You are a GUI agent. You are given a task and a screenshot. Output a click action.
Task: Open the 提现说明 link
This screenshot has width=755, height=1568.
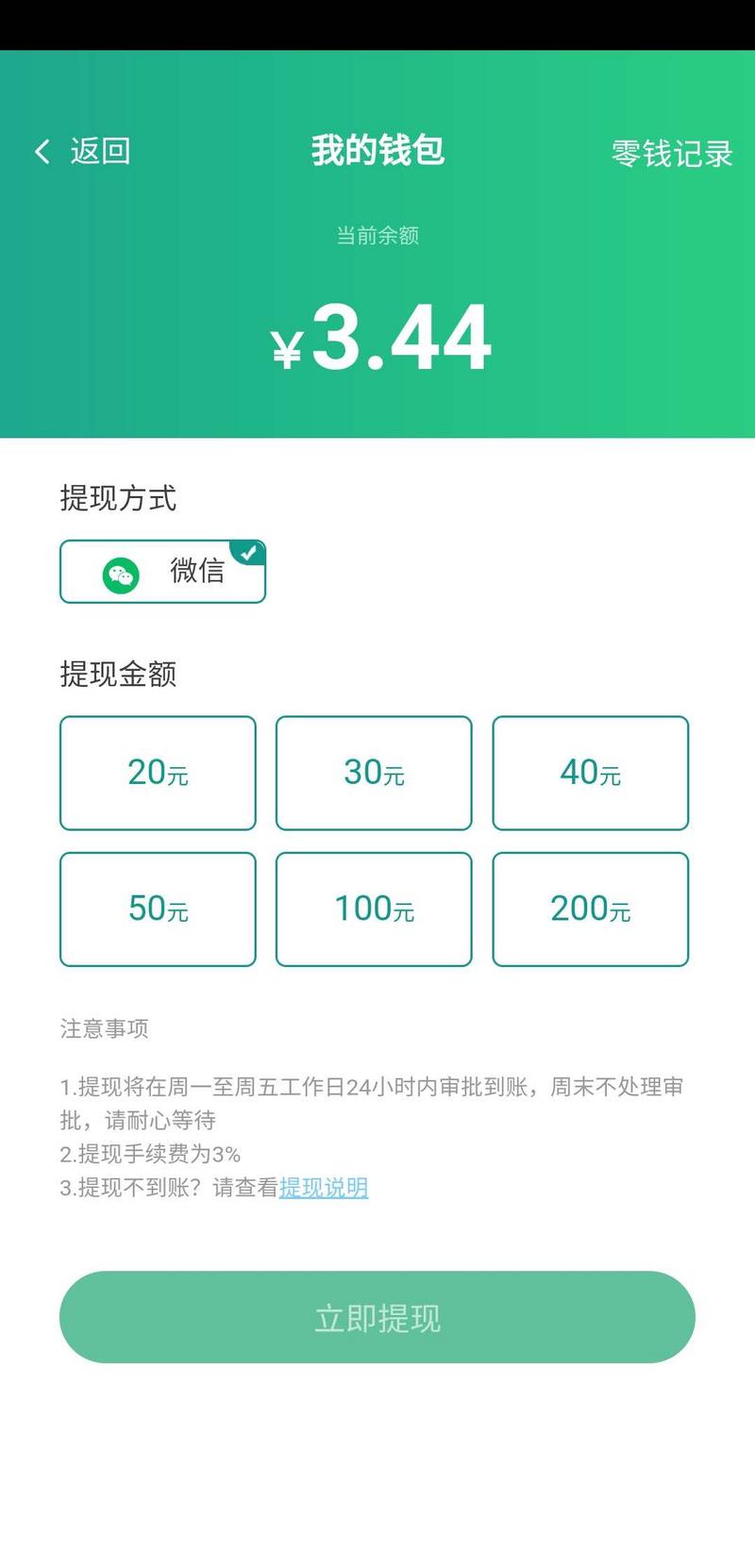[323, 1188]
